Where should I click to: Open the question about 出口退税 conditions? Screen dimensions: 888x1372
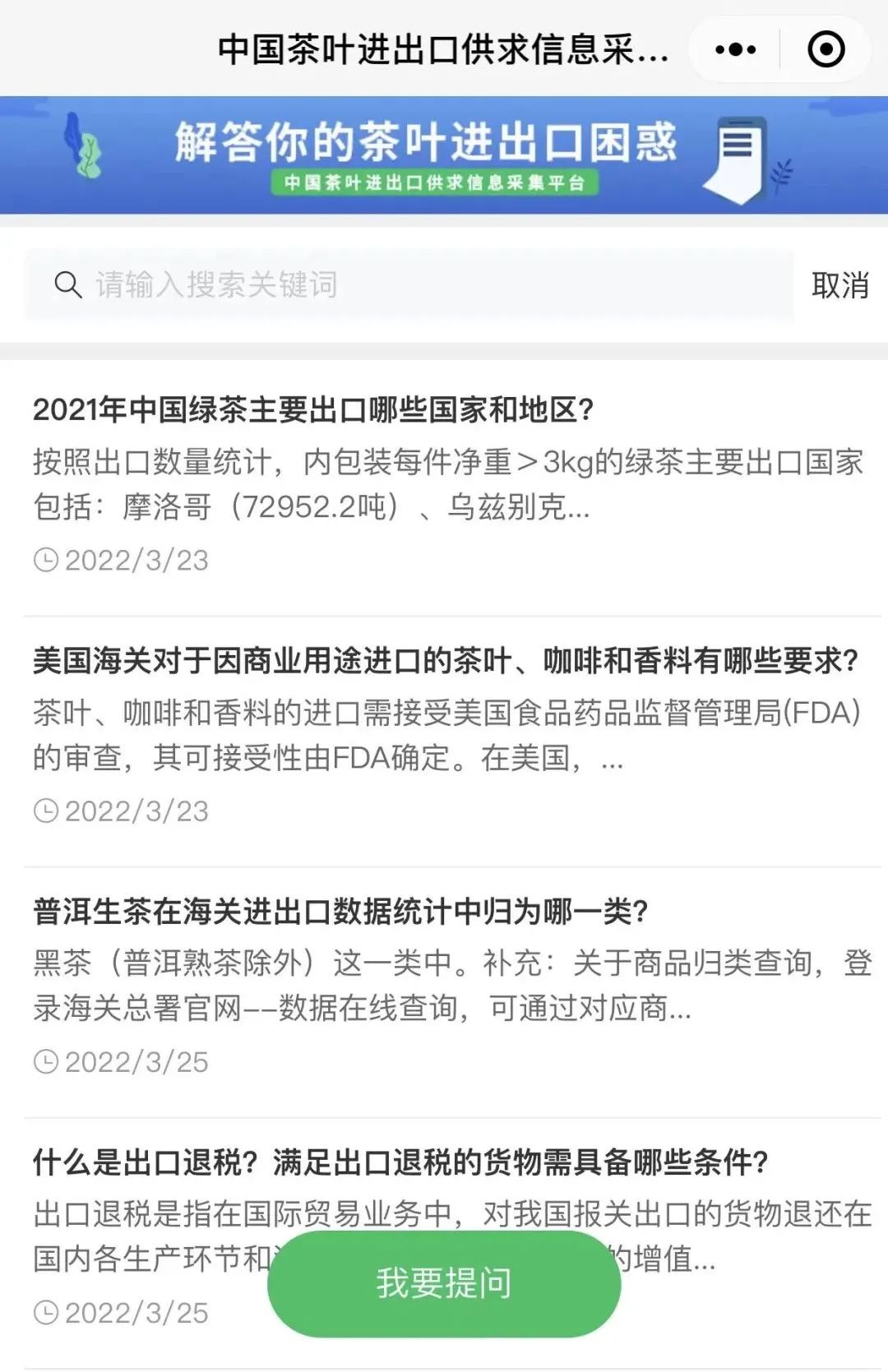click(x=400, y=1162)
